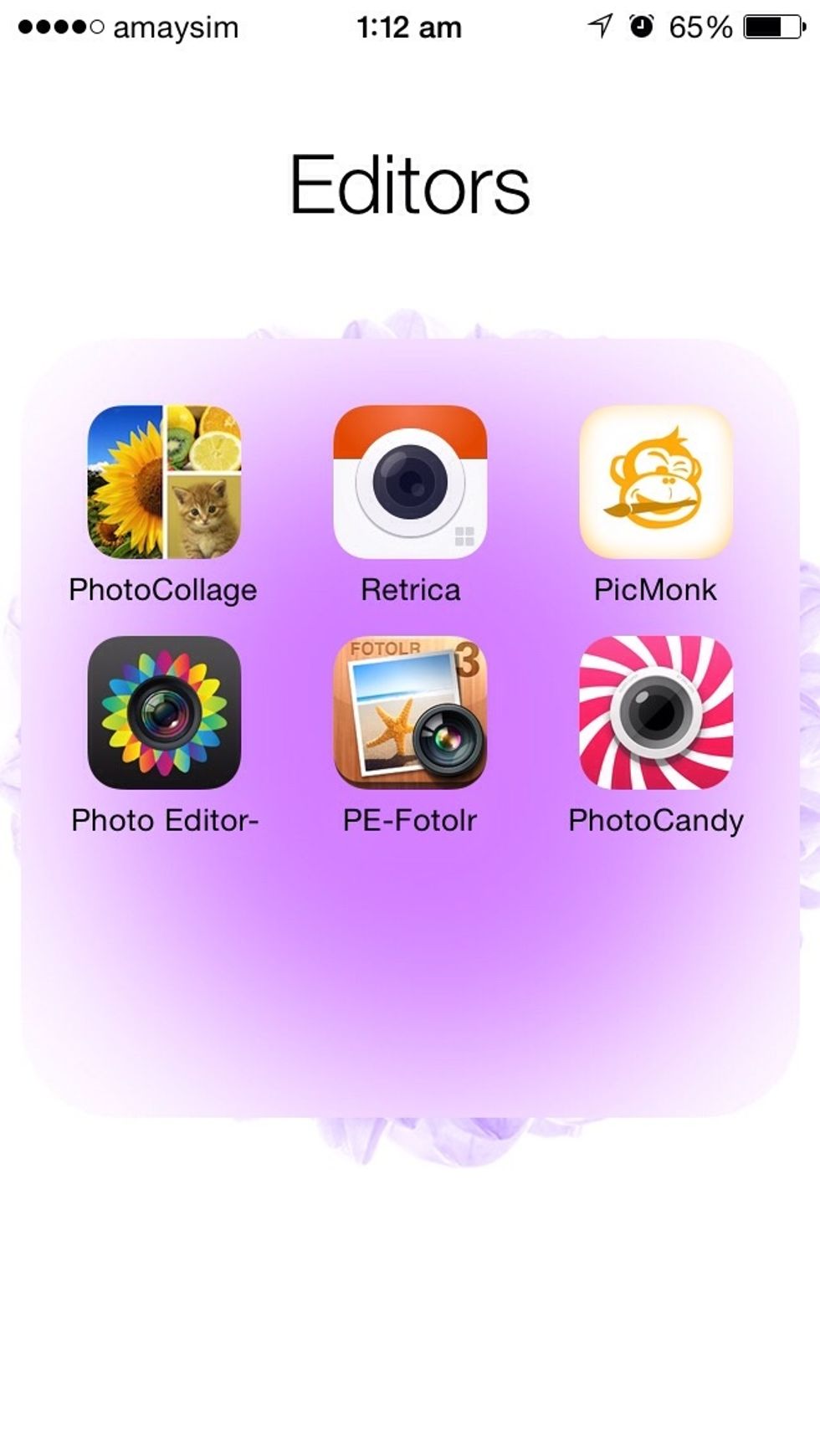Open the PicMonk app
This screenshot has width=820, height=1456.
pyautogui.click(x=656, y=482)
